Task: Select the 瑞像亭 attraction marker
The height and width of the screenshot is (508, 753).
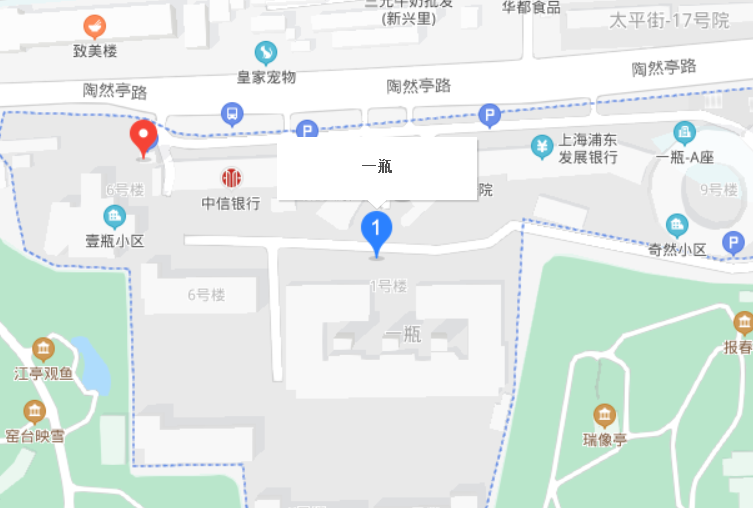Action: pyautogui.click(x=604, y=415)
